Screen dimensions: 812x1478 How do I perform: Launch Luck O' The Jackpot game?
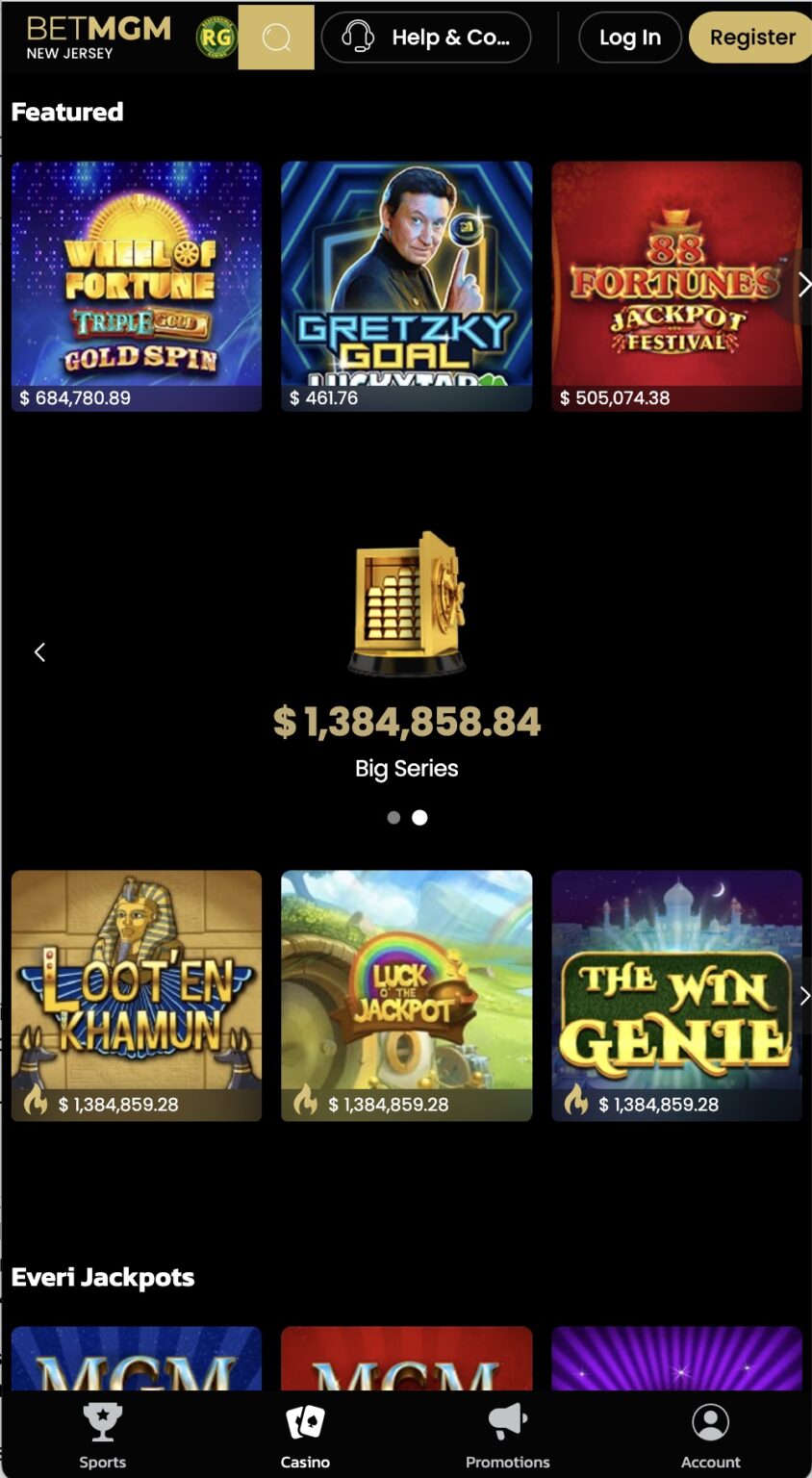pos(406,994)
